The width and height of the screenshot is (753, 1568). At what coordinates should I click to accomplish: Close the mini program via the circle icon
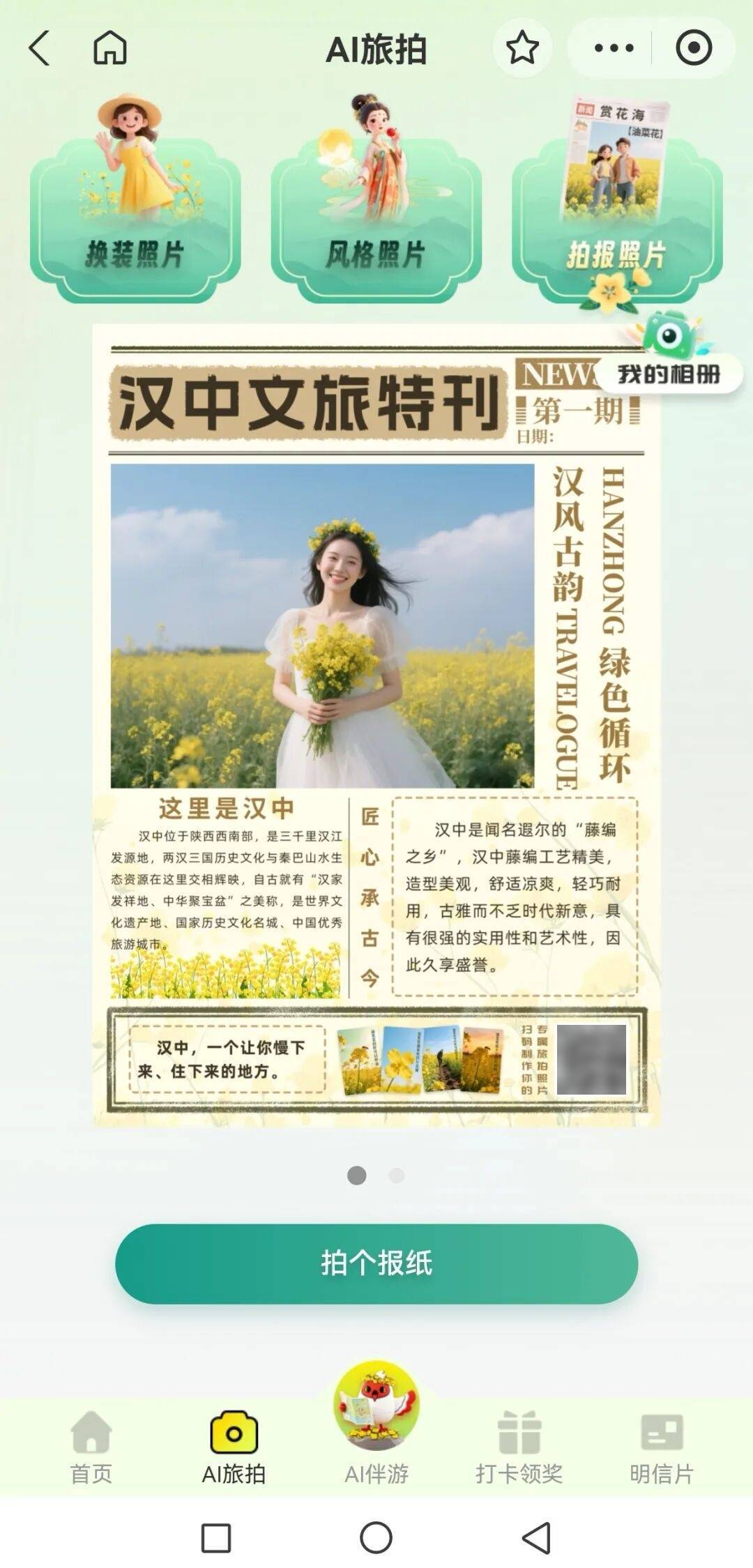tap(694, 48)
